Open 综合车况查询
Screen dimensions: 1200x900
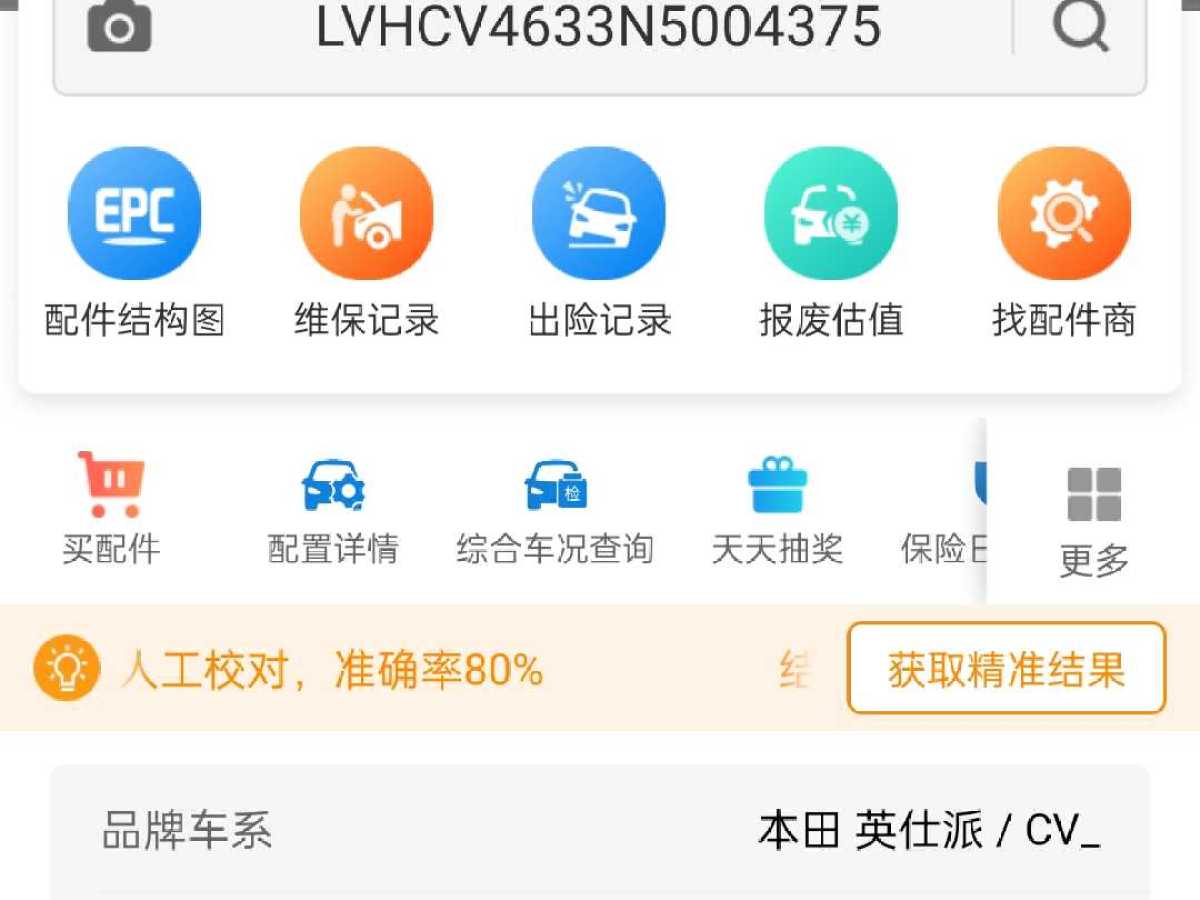point(555,509)
